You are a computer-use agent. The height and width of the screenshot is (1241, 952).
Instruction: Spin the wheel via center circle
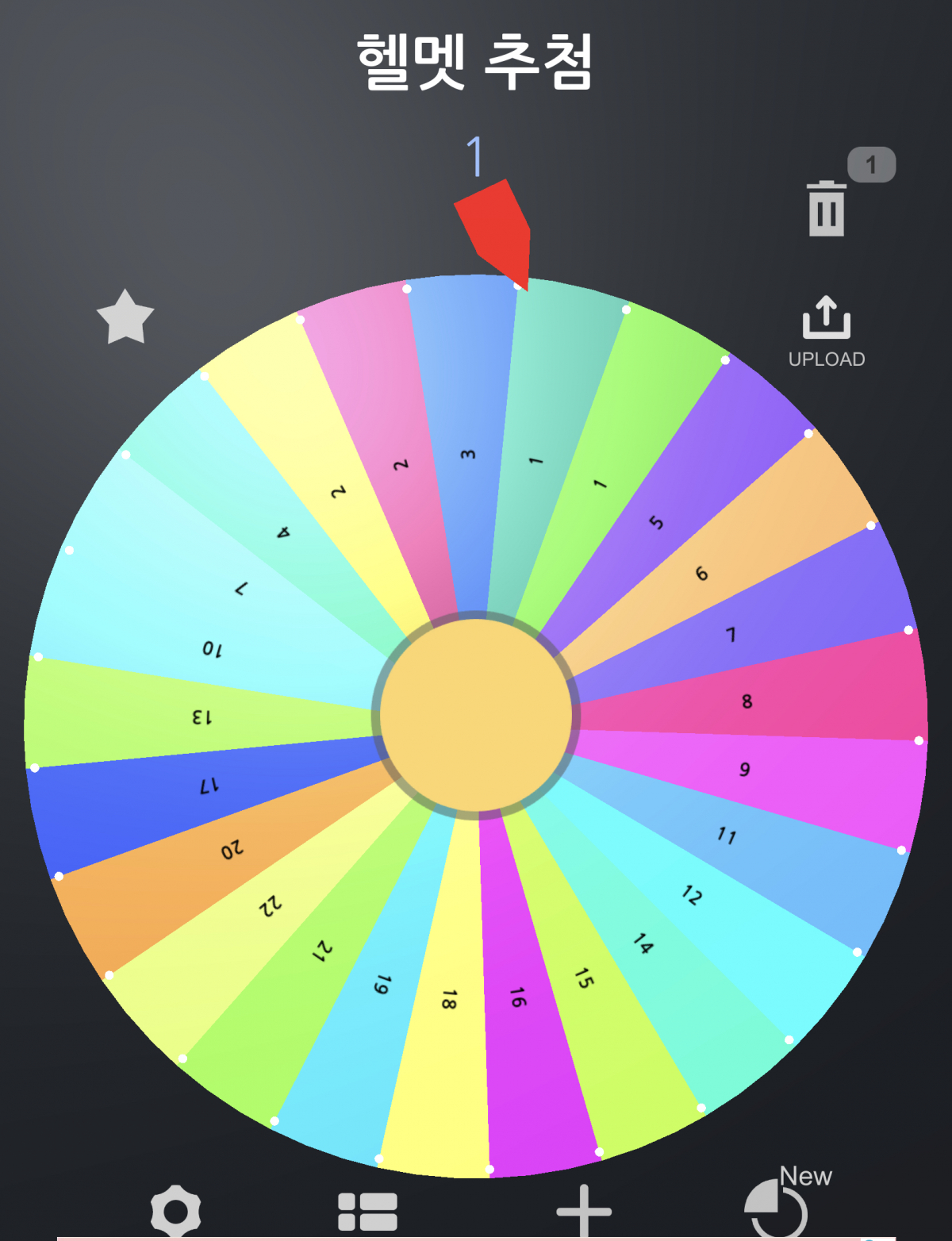tap(476, 715)
